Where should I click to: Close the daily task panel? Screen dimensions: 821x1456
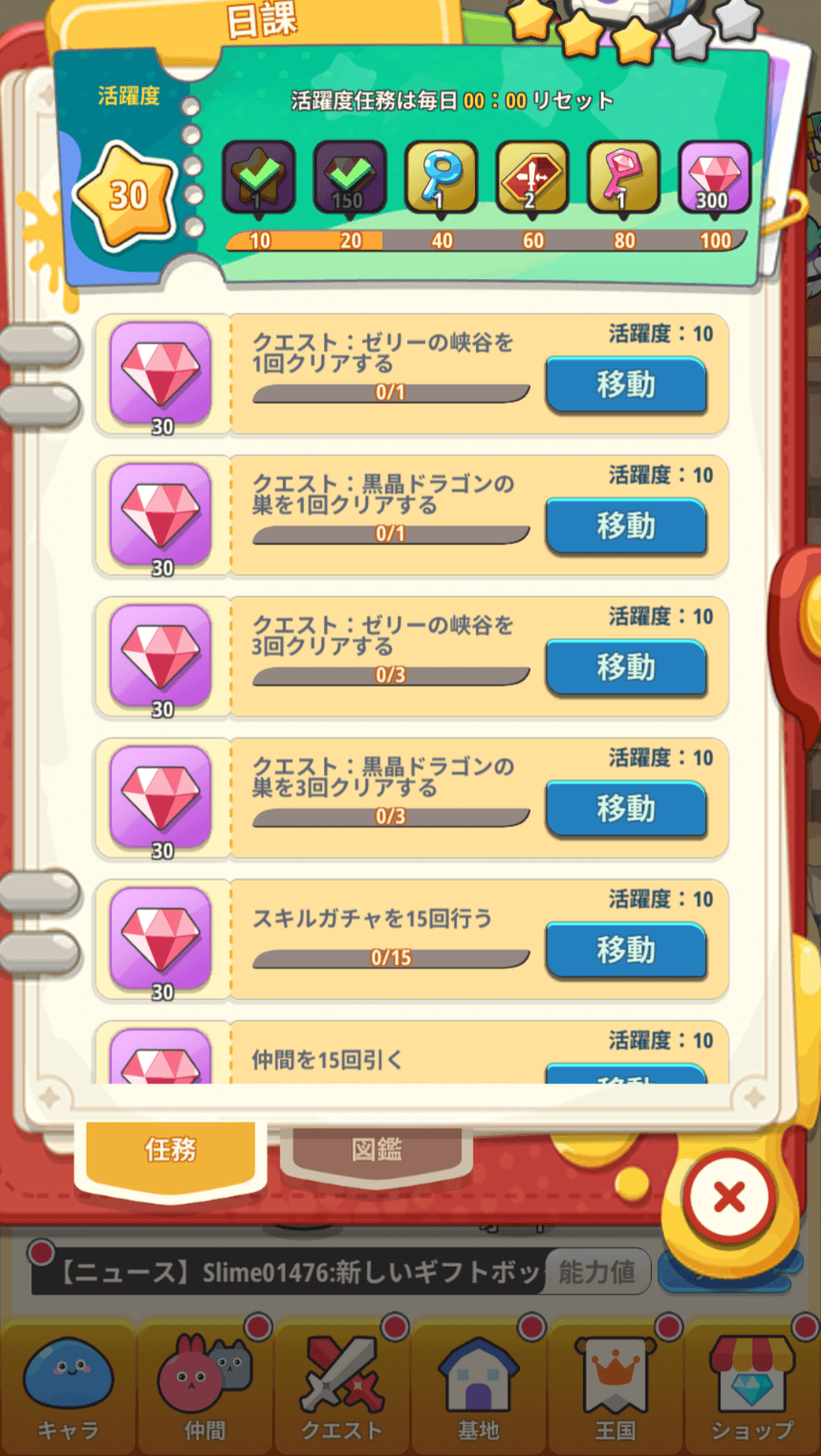point(729,1197)
